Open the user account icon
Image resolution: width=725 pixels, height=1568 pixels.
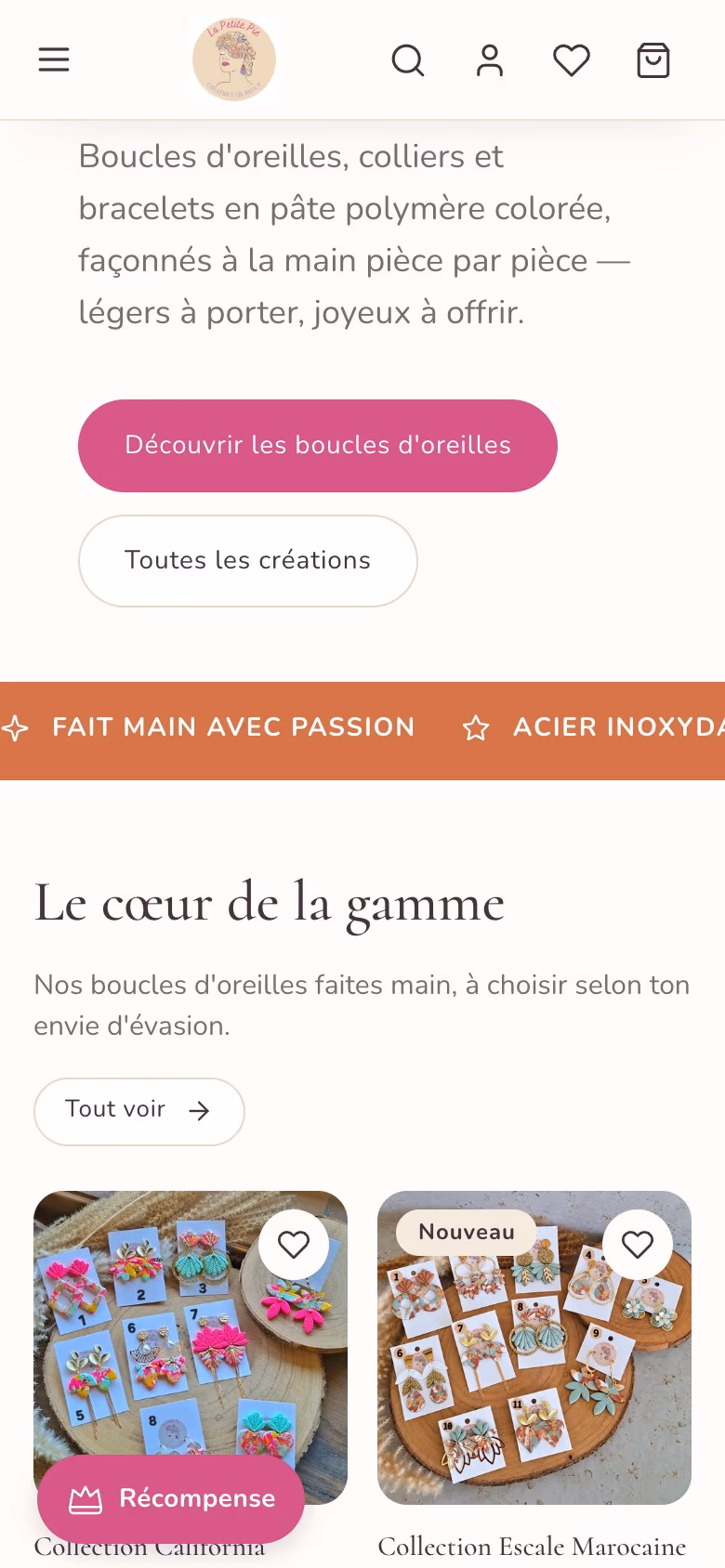click(490, 60)
